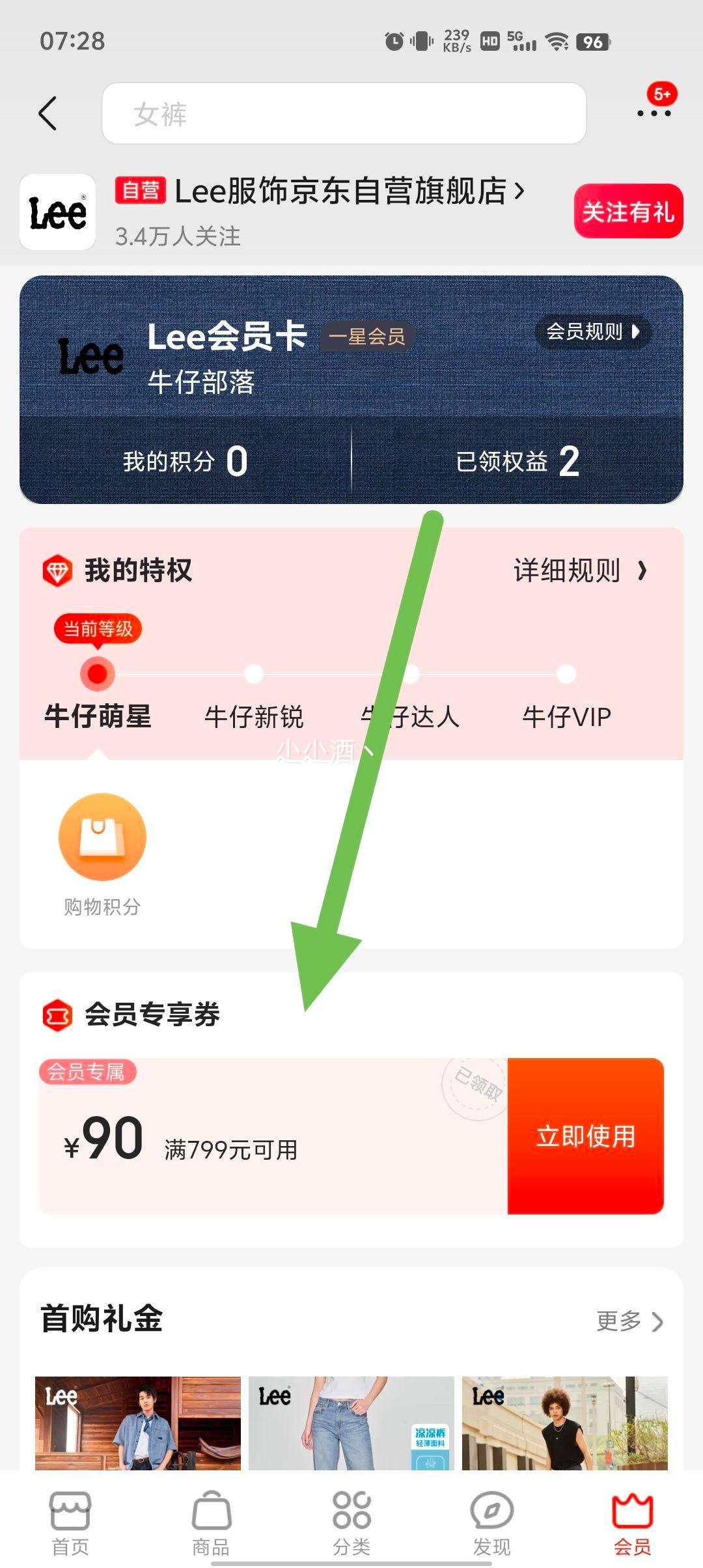Image resolution: width=703 pixels, height=1568 pixels.
Task: View 会员规则 on the member card
Action: pos(592,331)
